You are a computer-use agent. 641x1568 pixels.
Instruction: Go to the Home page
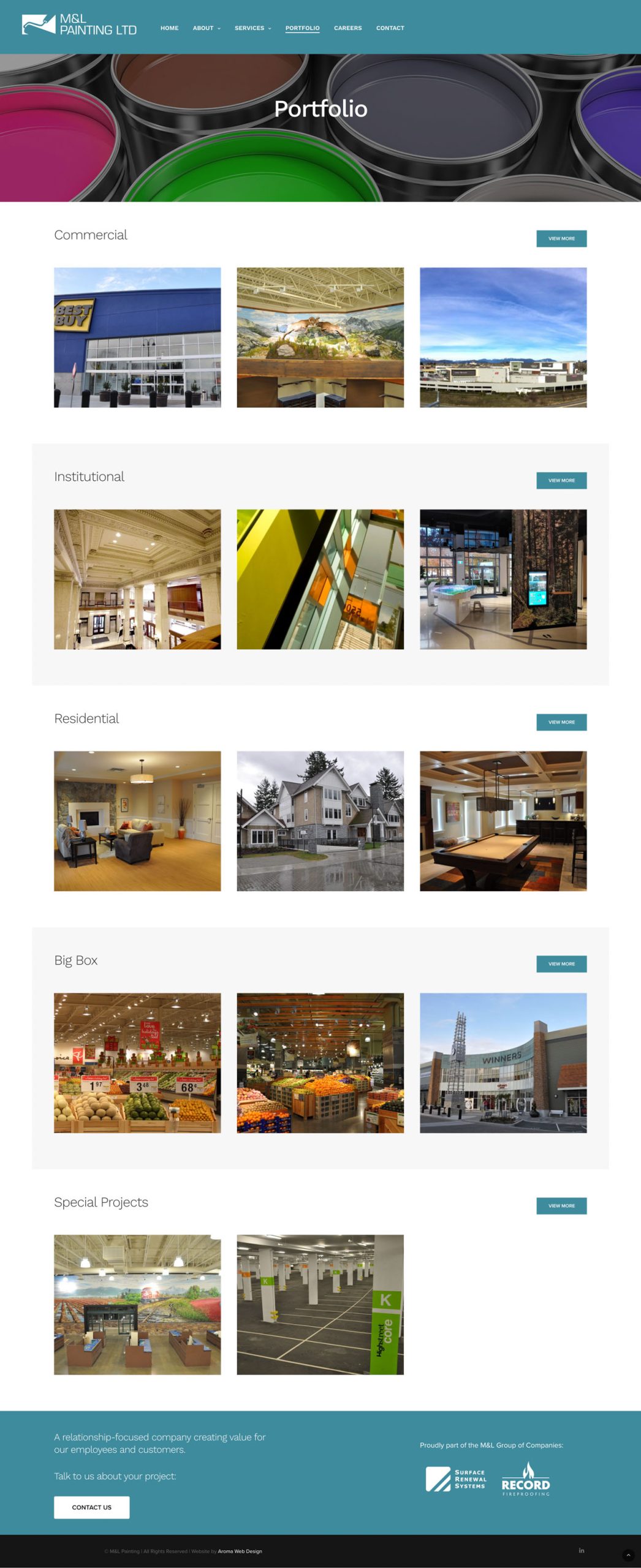click(169, 28)
